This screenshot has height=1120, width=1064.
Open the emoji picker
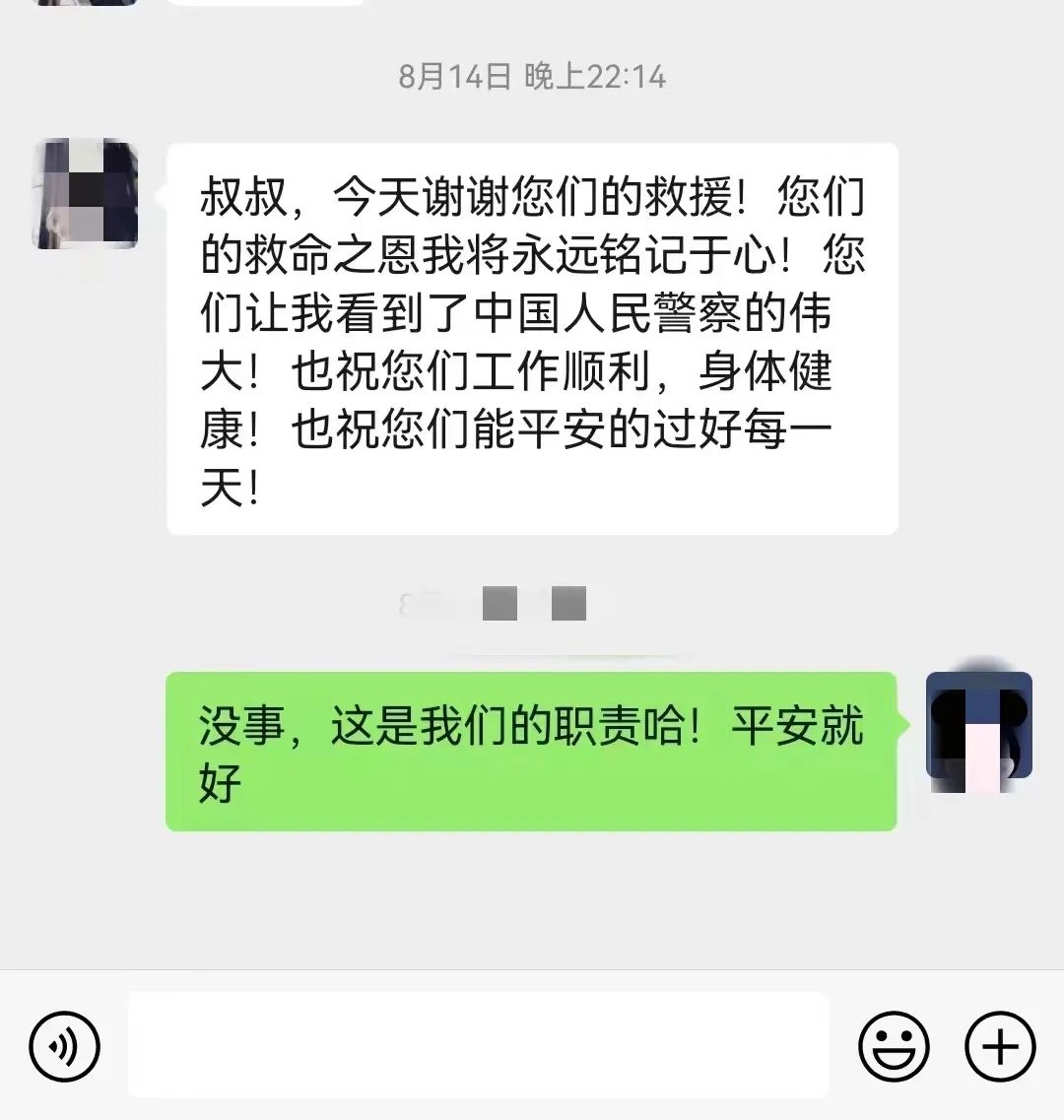(893, 1045)
